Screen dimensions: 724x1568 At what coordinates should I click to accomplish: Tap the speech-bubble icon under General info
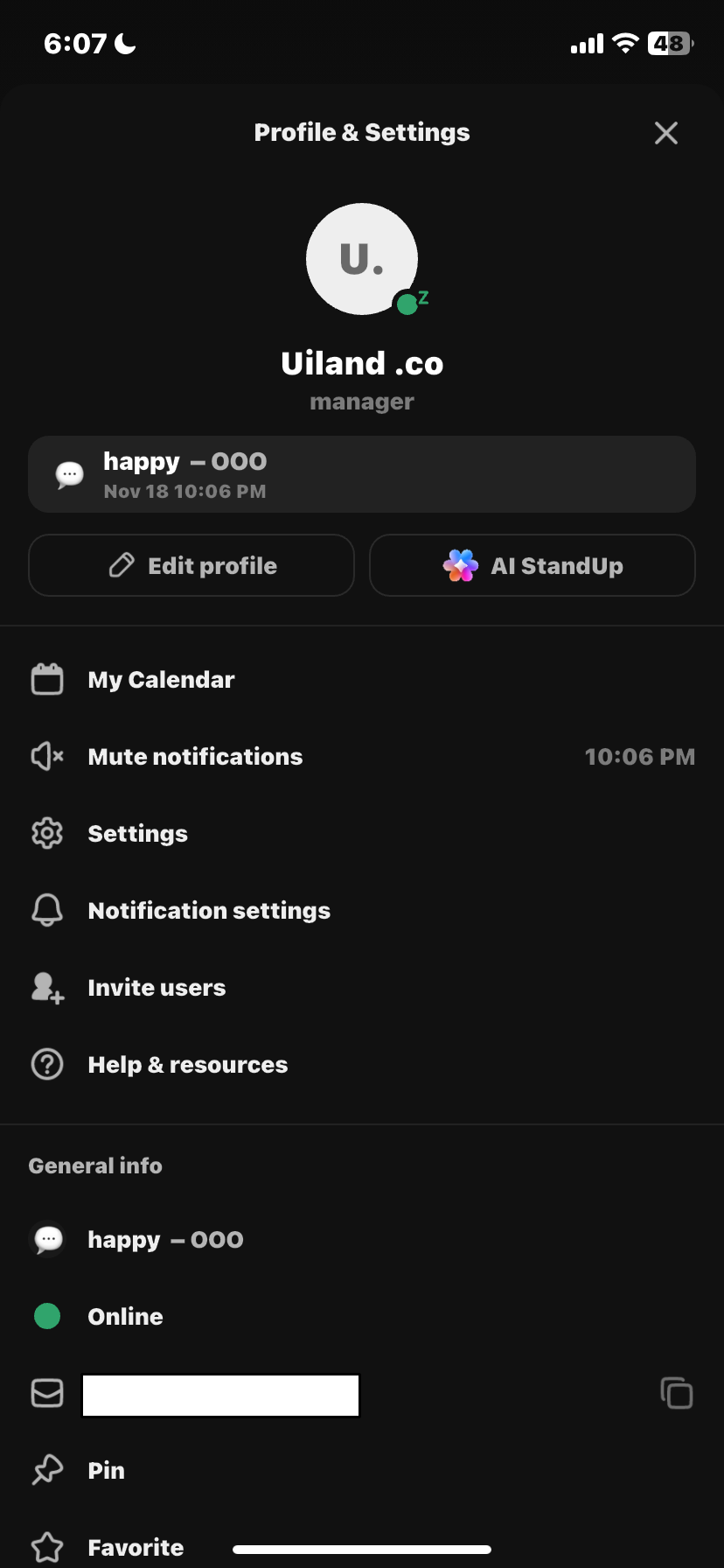[x=48, y=1239]
